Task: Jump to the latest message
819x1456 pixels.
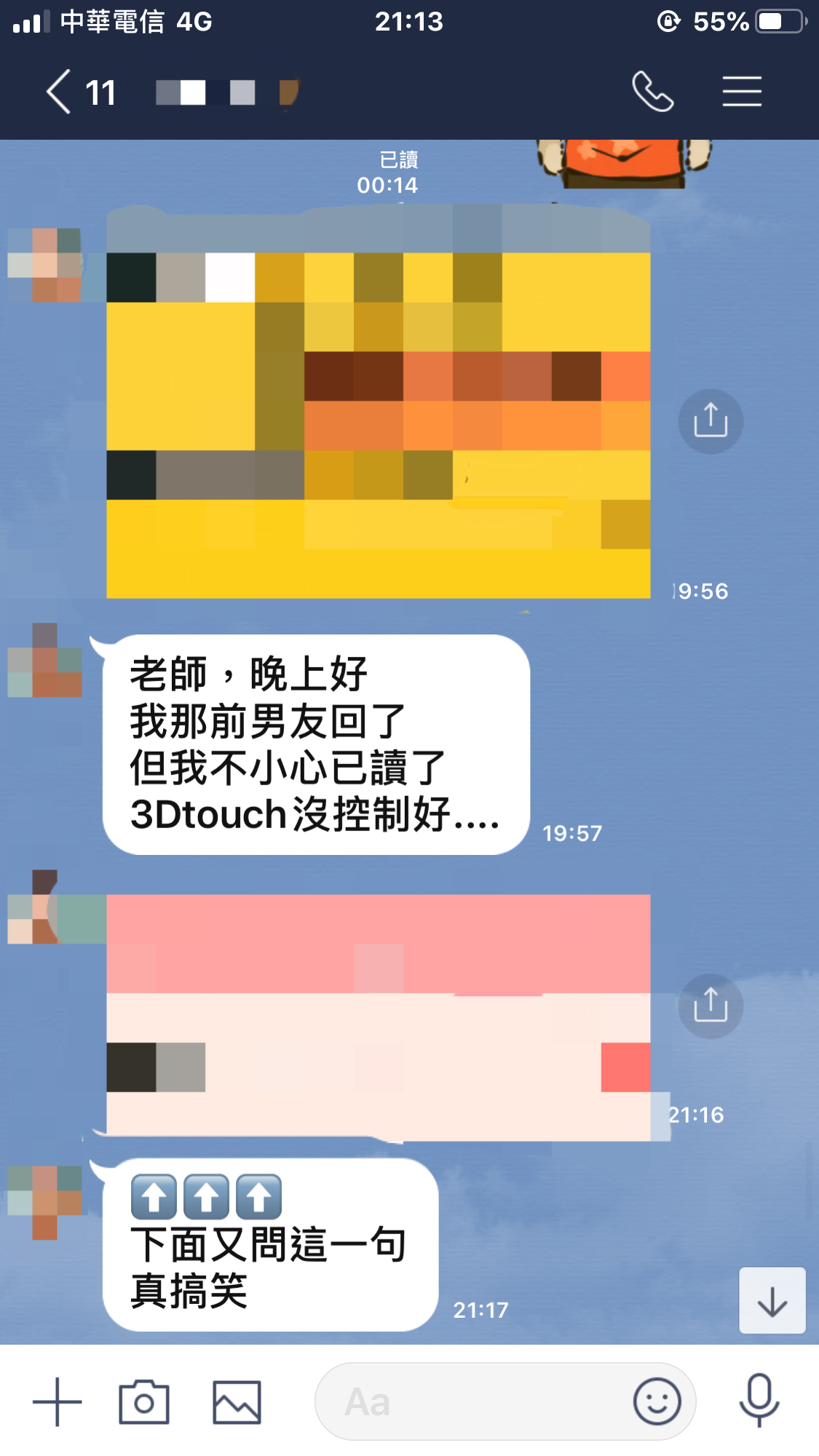Action: (772, 1300)
